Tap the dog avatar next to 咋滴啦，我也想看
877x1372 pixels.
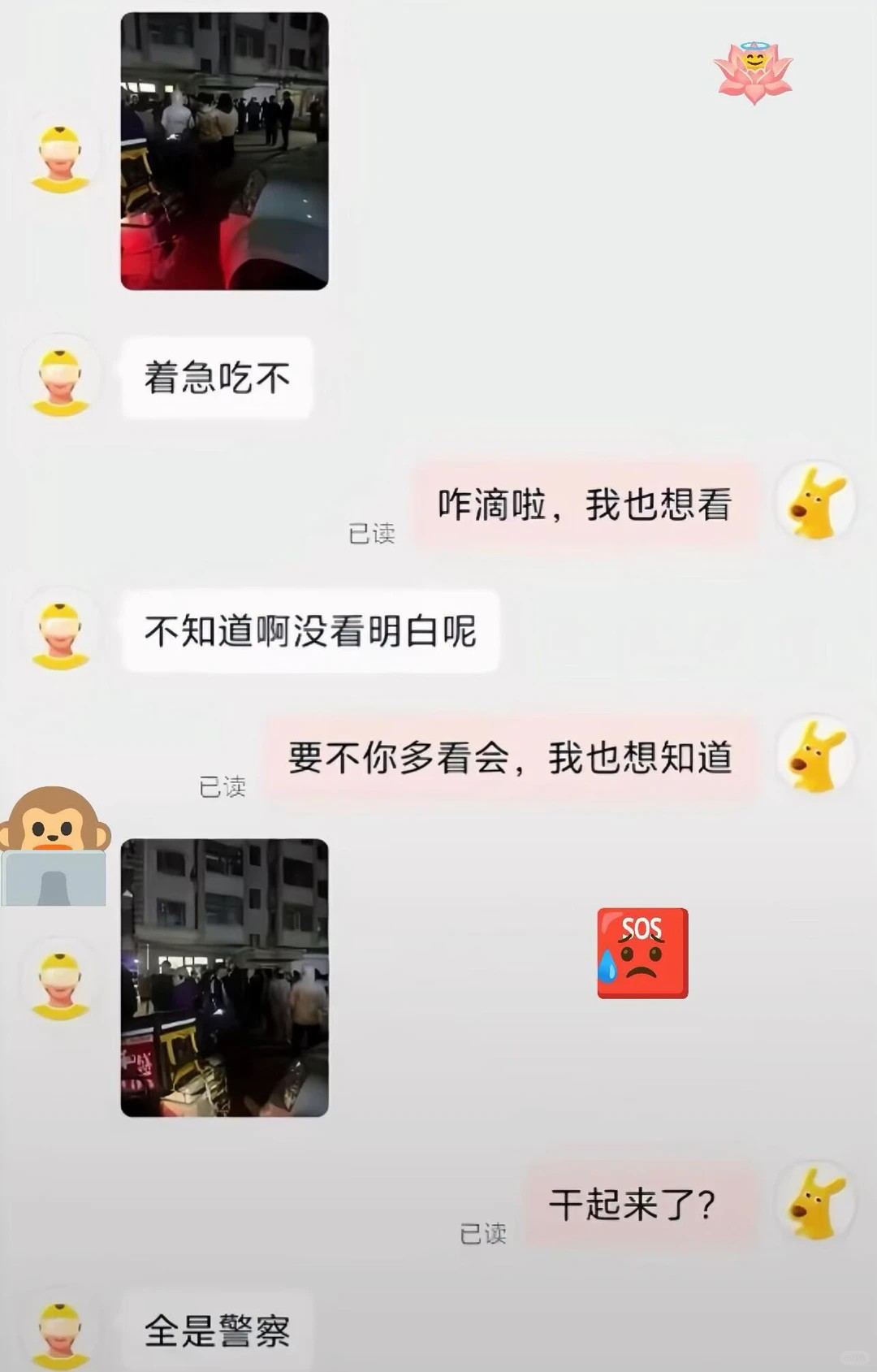click(x=816, y=503)
